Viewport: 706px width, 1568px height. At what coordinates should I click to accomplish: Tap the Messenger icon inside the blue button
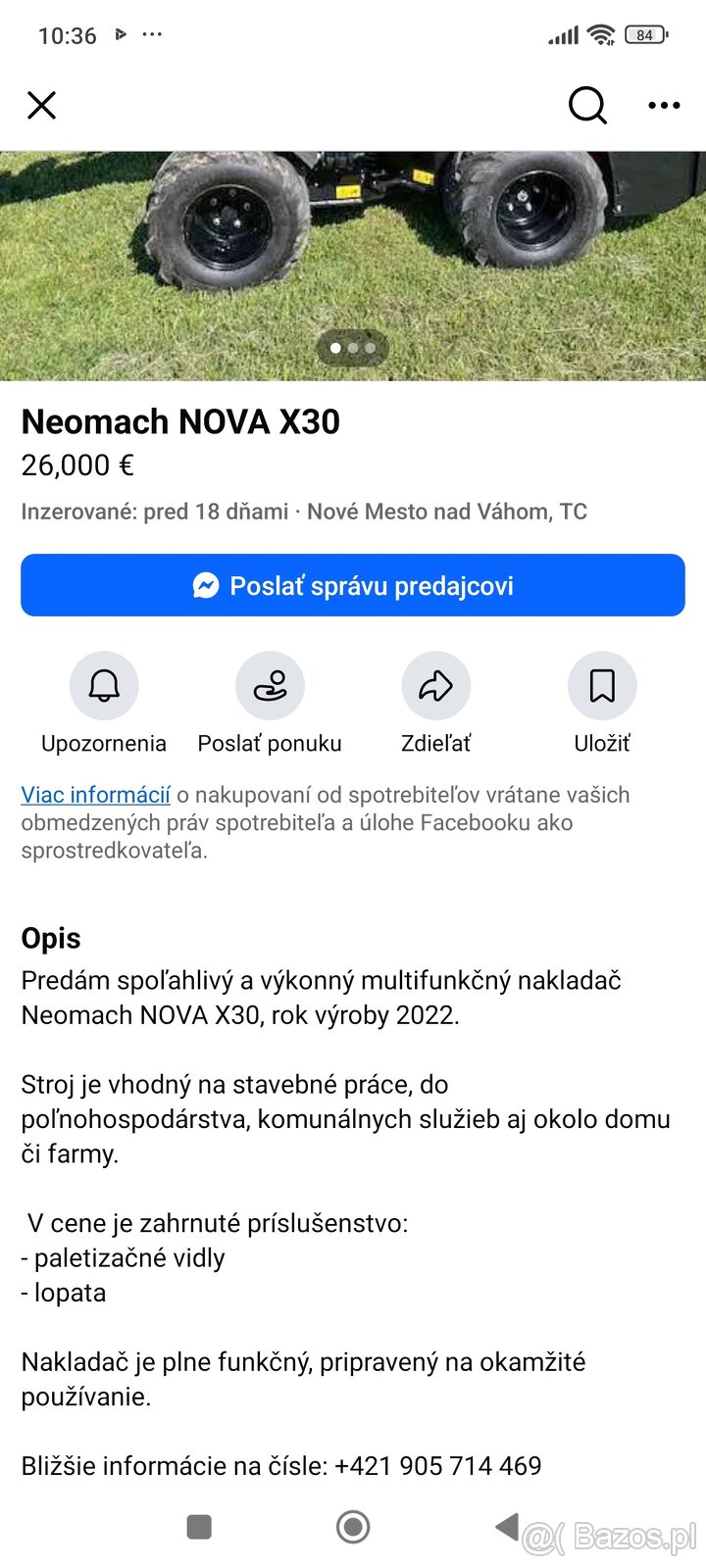205,585
